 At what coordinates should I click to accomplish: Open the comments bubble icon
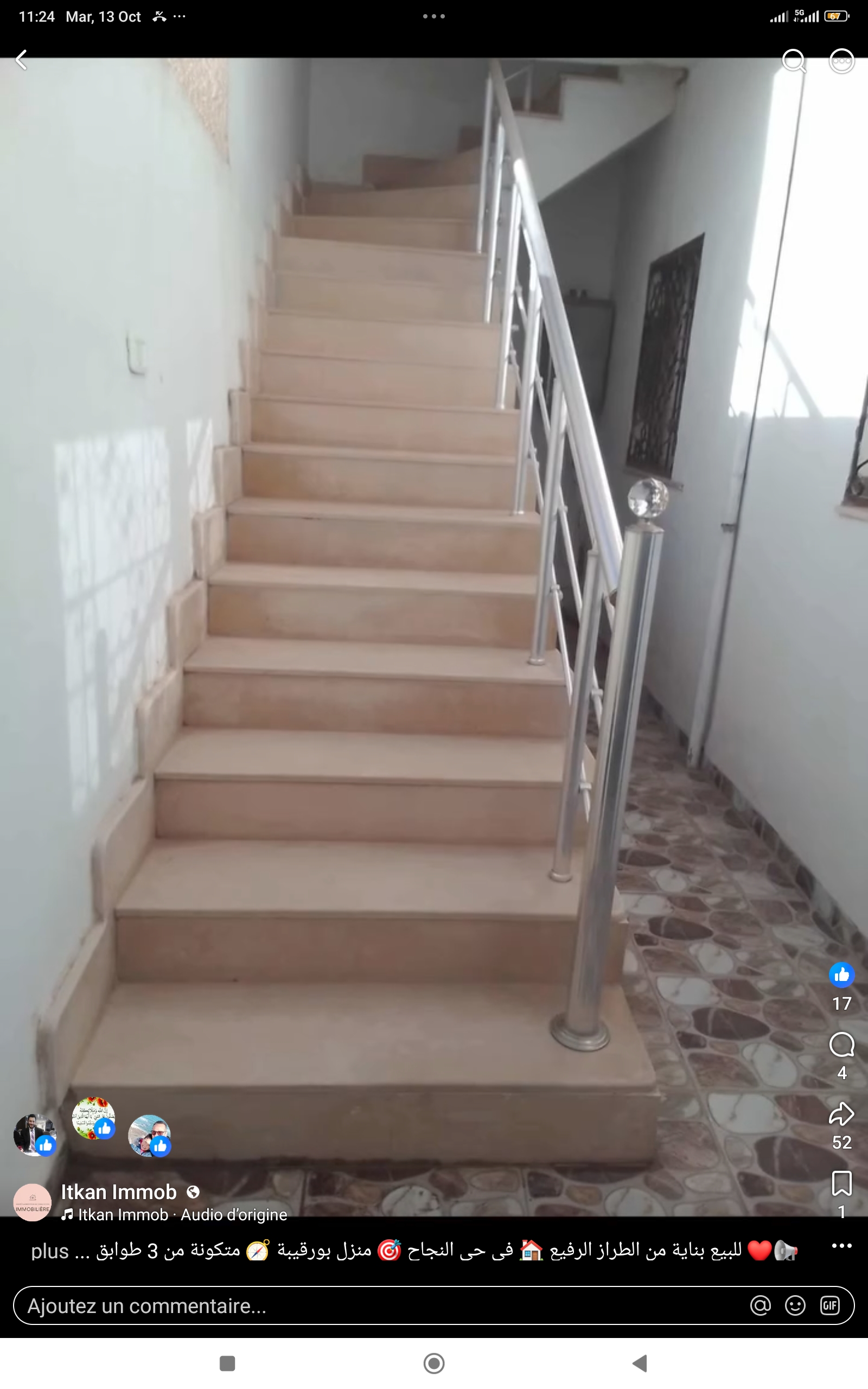pos(841,1044)
